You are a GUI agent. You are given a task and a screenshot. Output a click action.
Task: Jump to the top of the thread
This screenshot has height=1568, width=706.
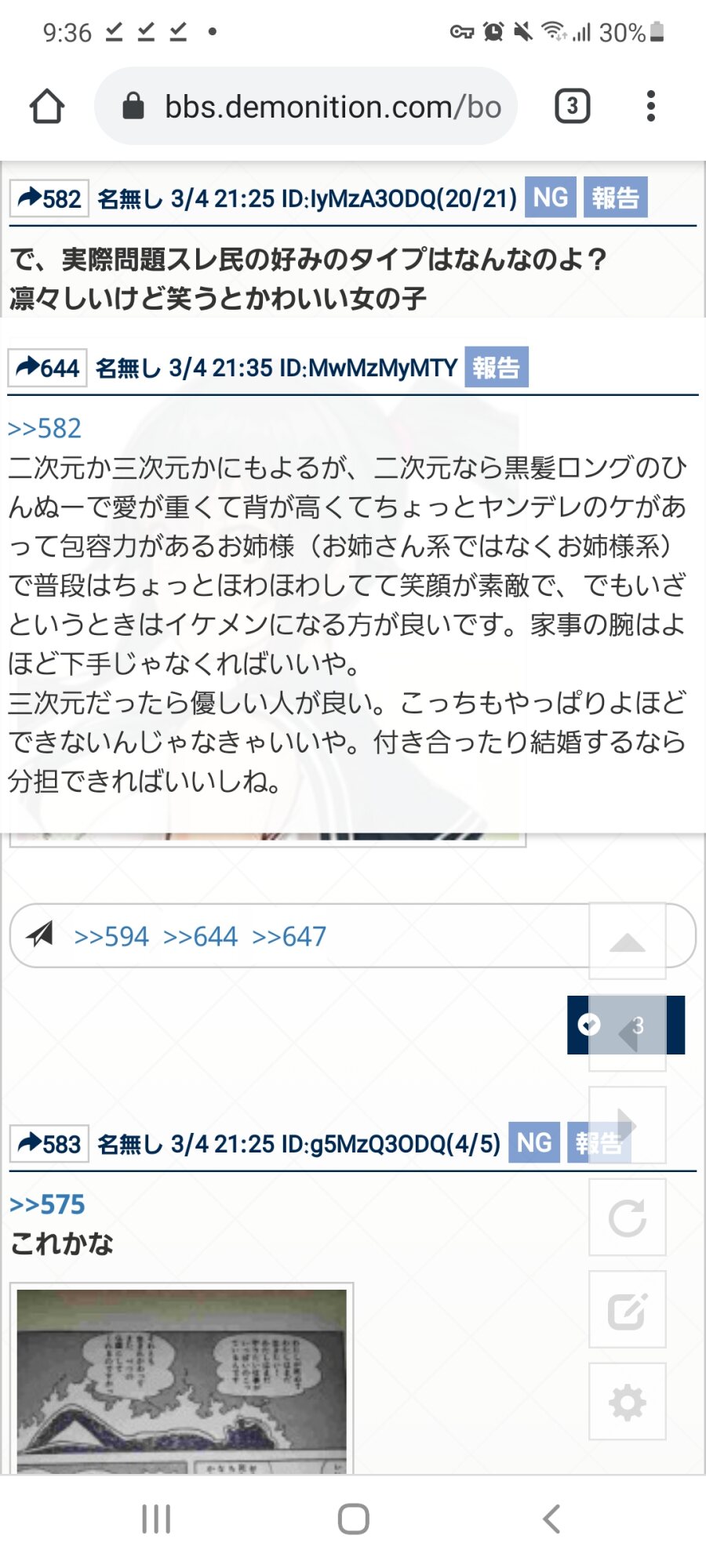(627, 942)
